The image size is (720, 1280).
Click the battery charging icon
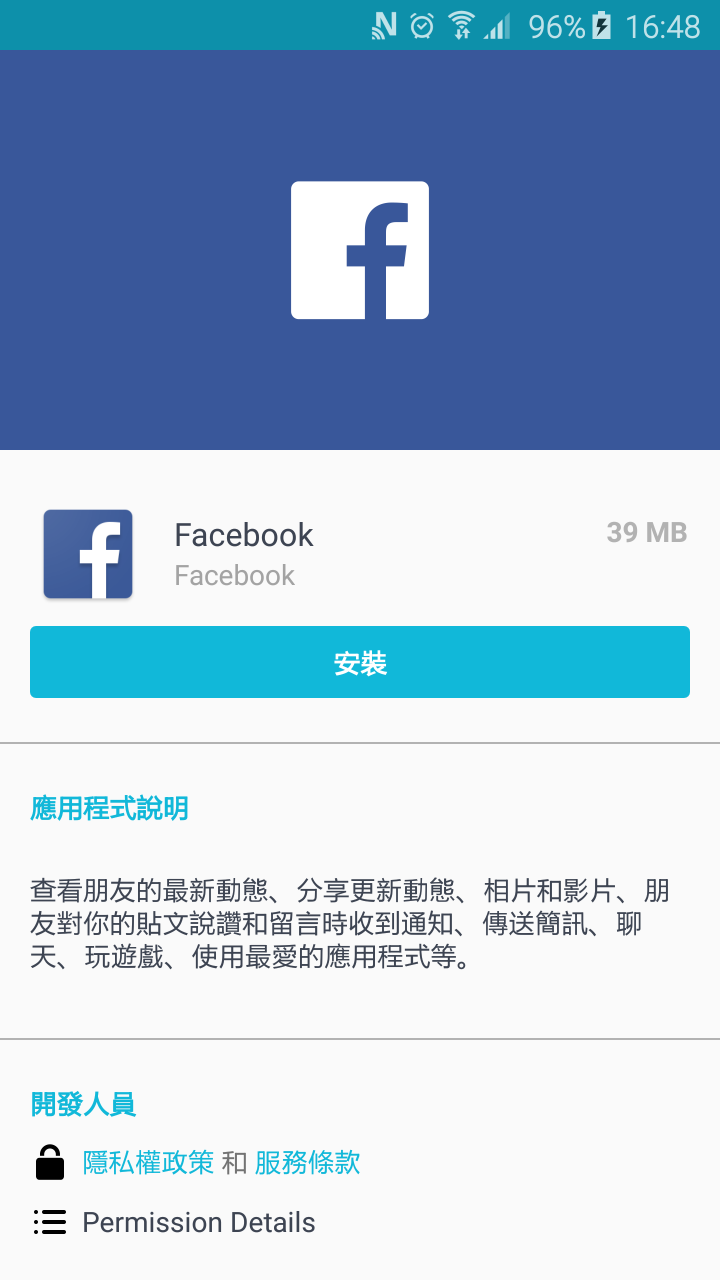(601, 26)
